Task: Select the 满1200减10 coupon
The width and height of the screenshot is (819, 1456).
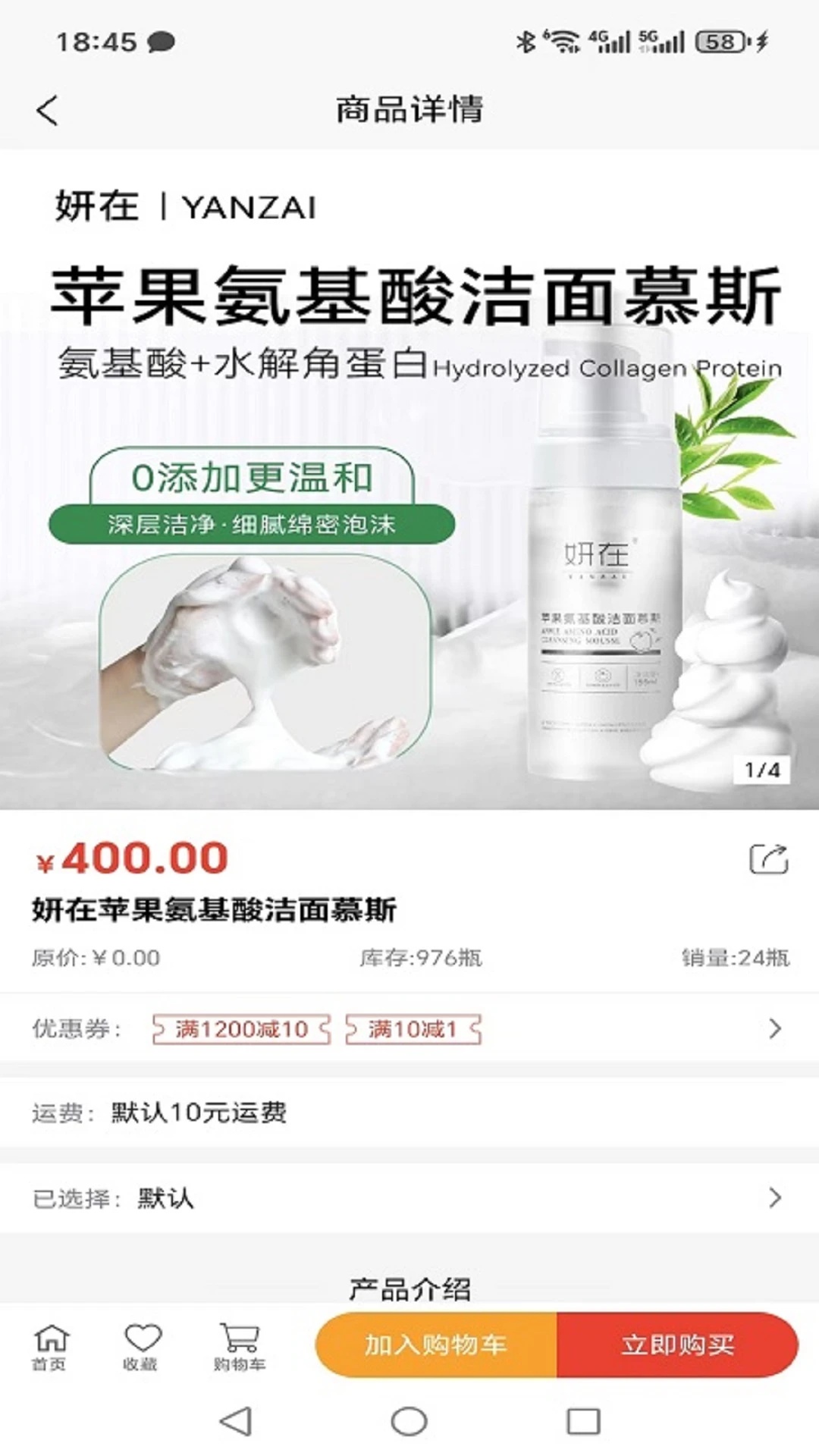Action: [241, 1030]
